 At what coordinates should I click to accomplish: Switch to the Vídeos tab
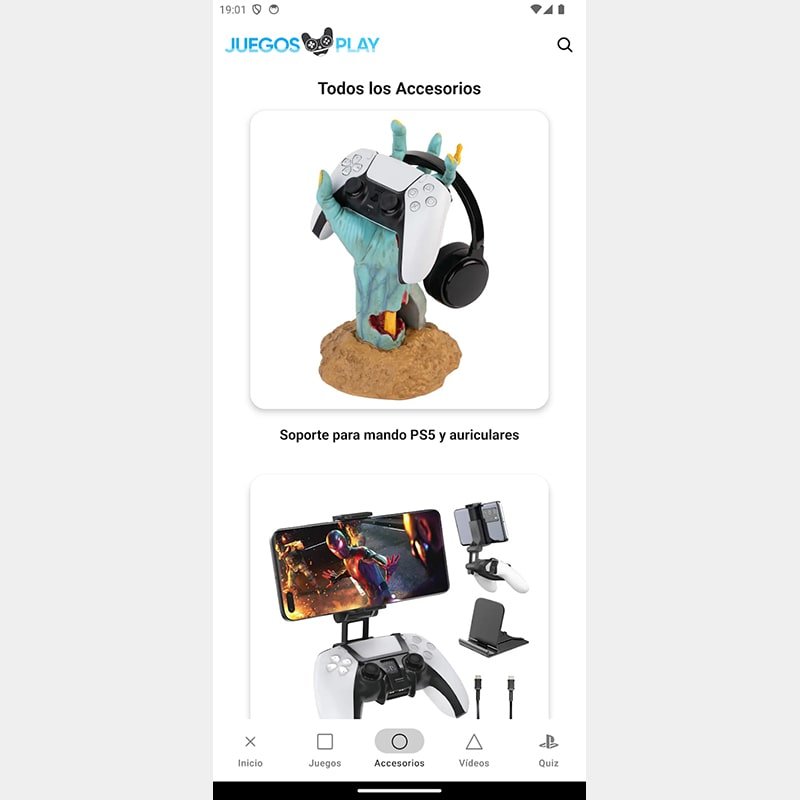pos(474,749)
